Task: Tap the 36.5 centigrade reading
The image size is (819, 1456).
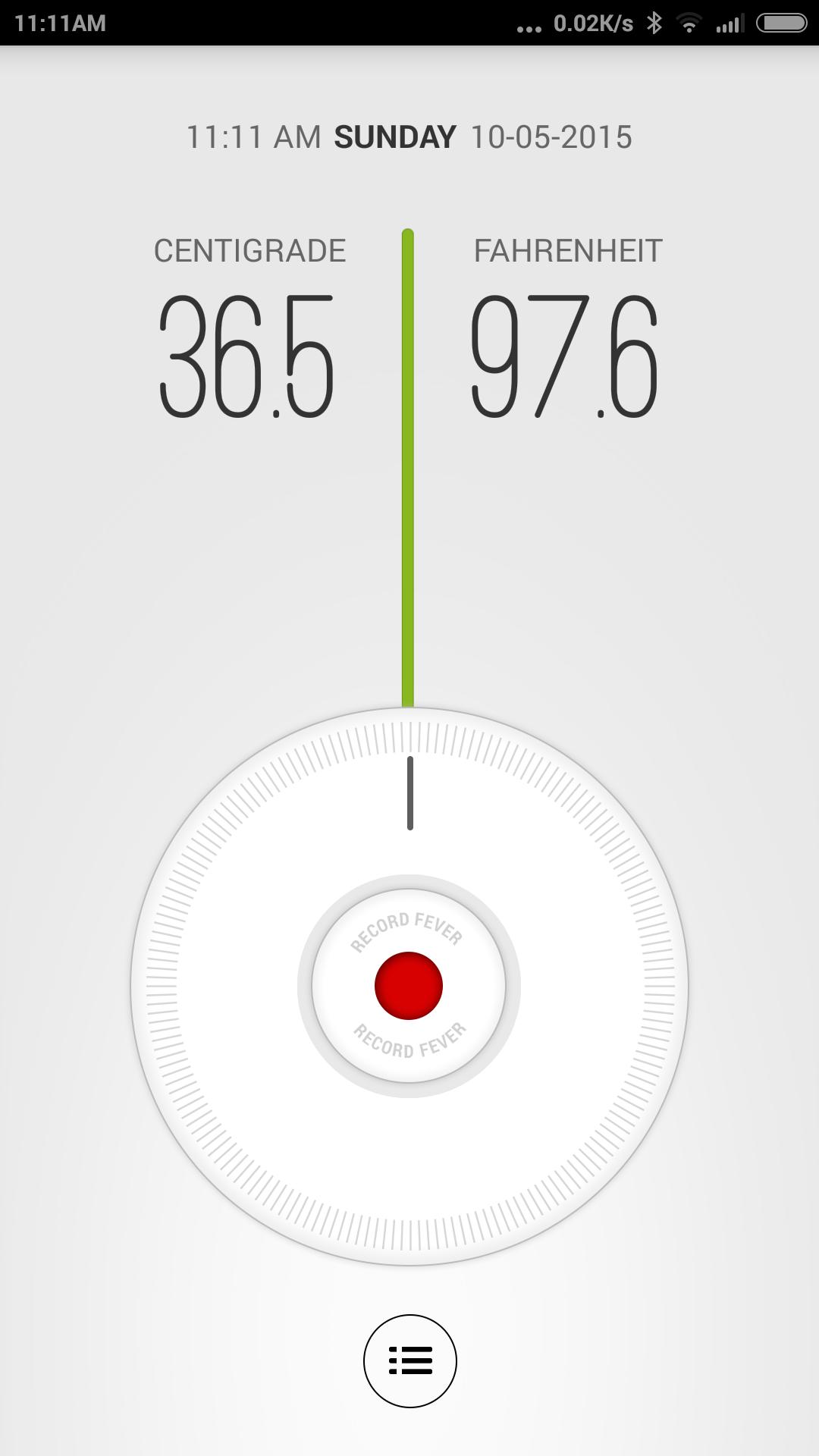Action: point(246,356)
